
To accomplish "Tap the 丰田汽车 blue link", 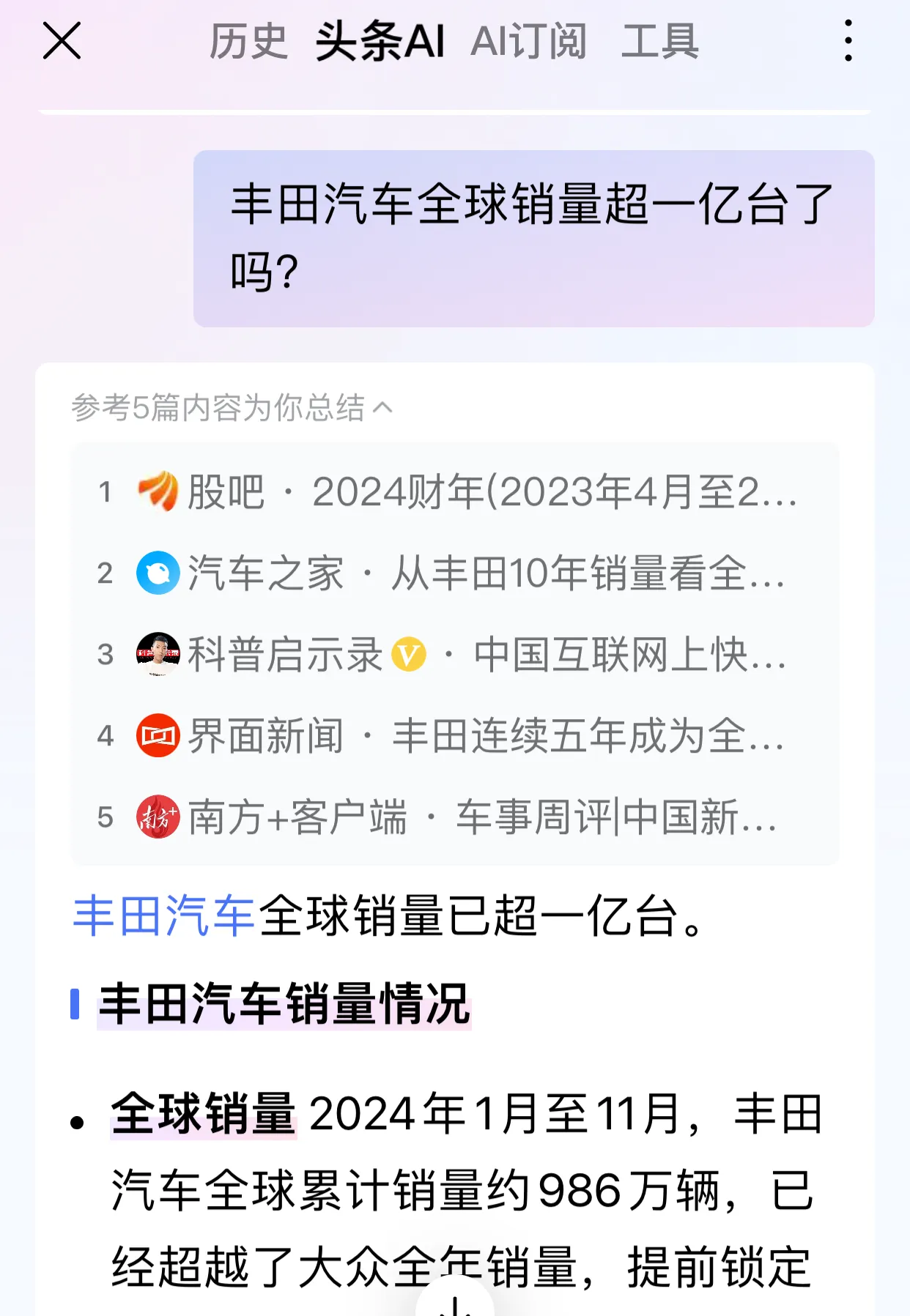I will (163, 915).
